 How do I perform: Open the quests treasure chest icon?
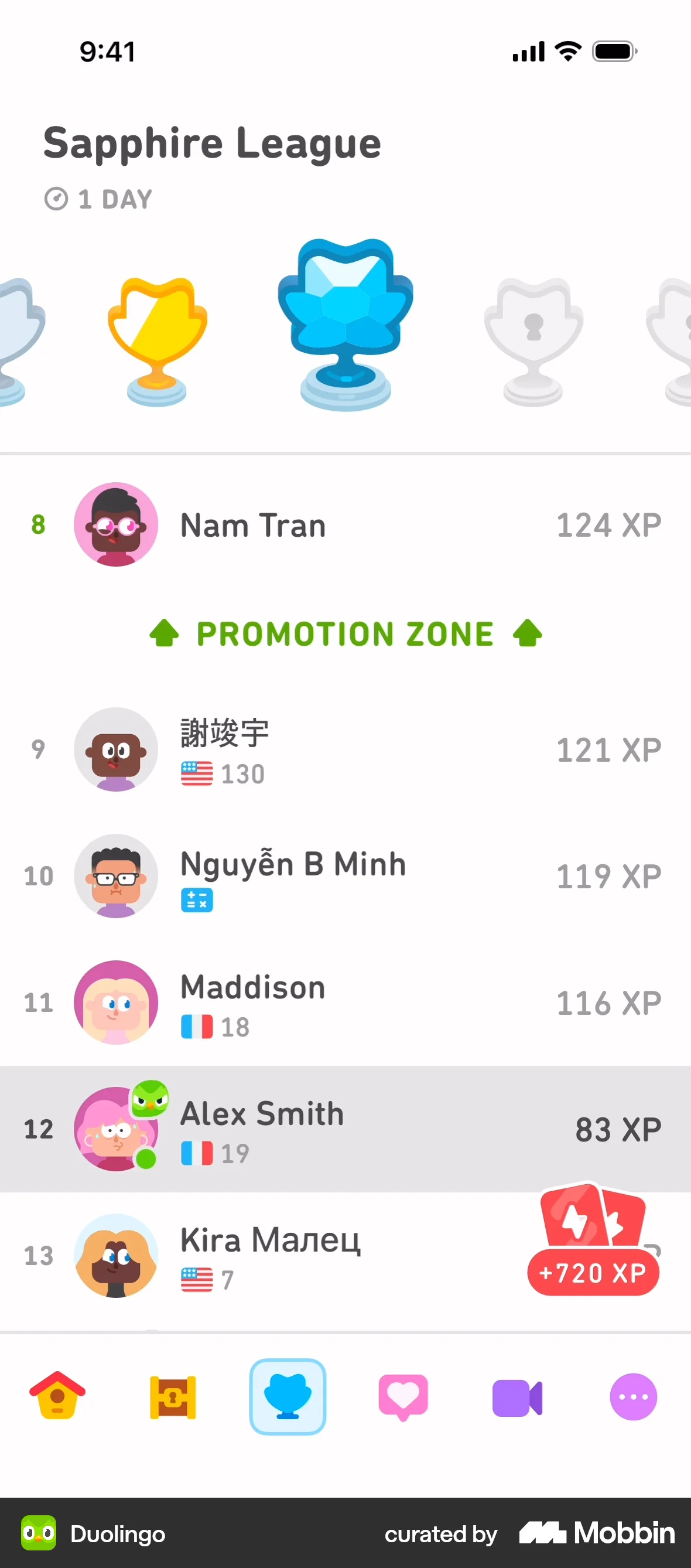click(x=173, y=1397)
